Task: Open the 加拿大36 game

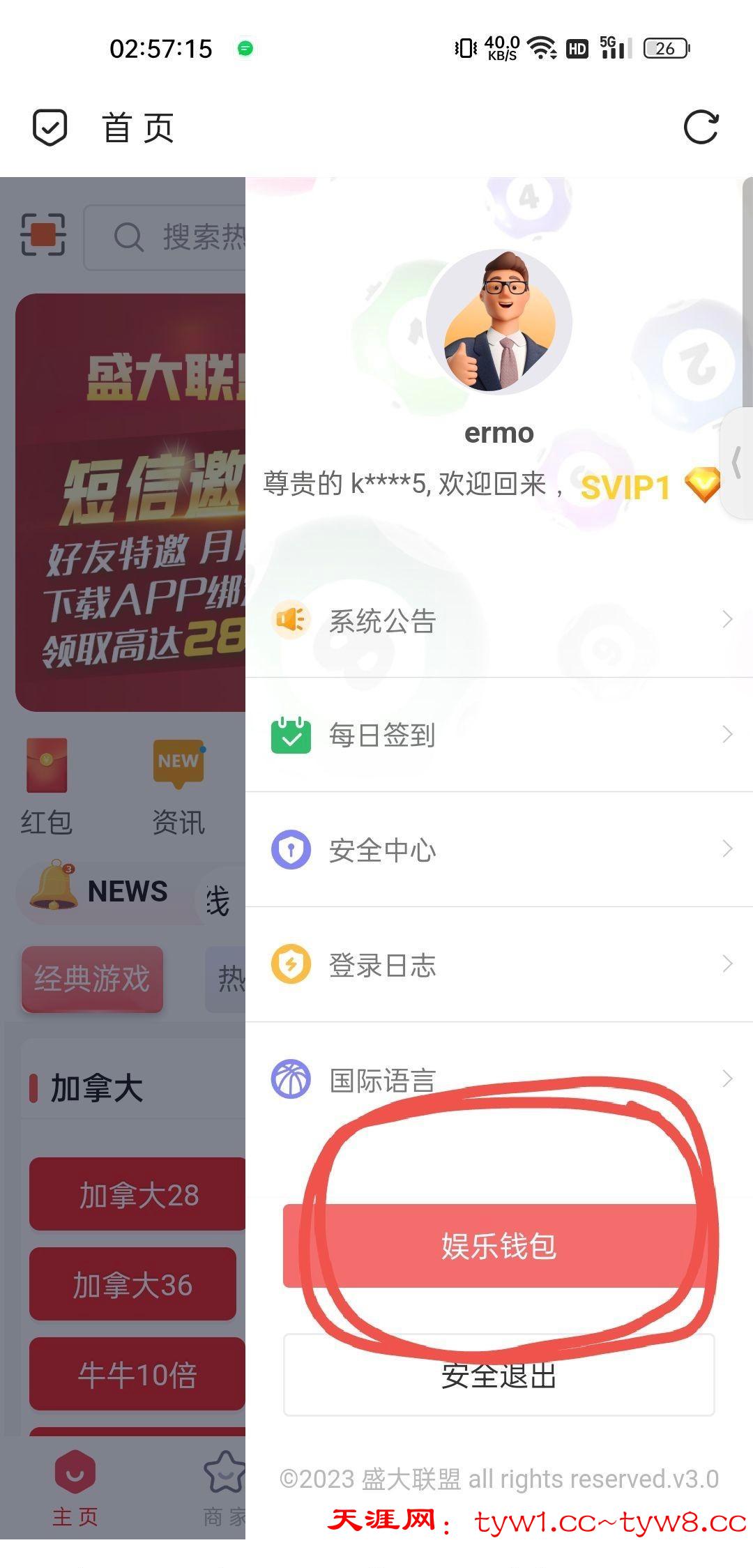Action: click(x=132, y=1284)
